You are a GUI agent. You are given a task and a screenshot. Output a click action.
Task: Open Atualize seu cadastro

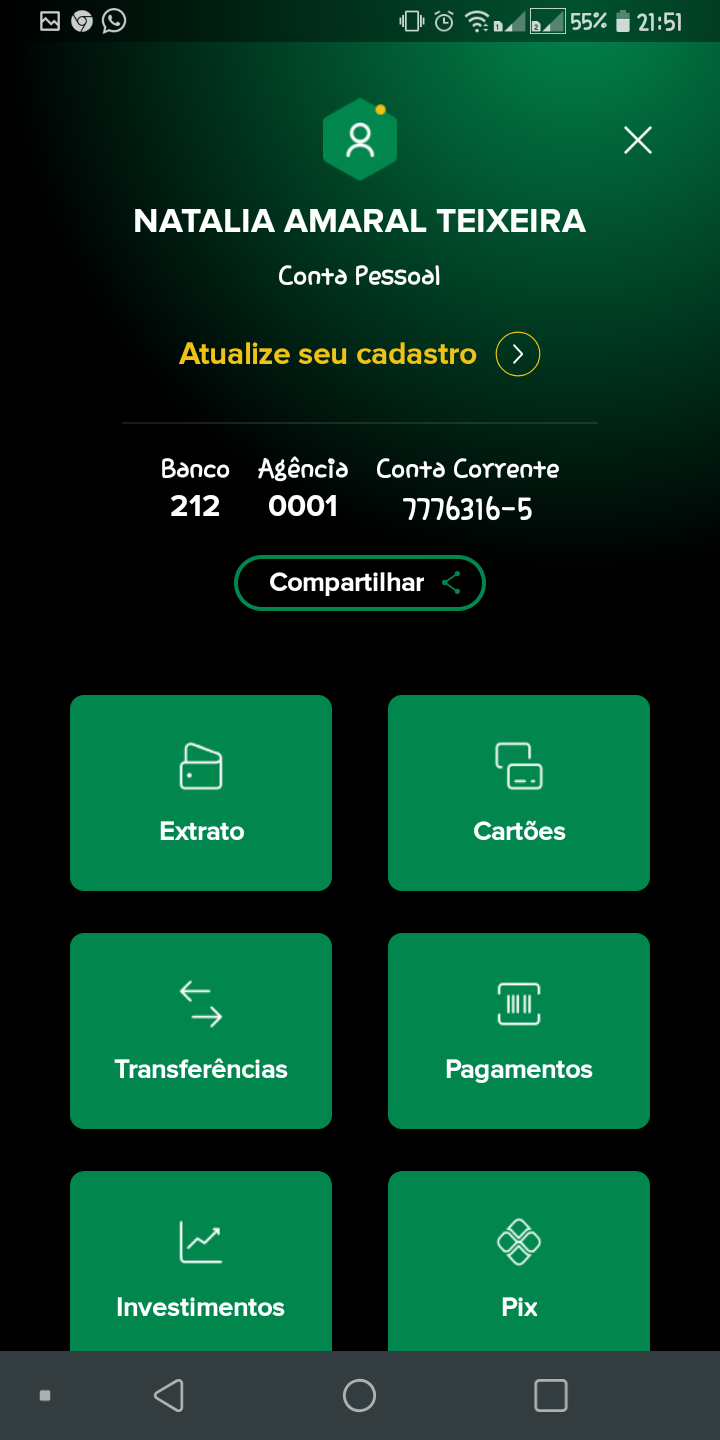(x=359, y=354)
